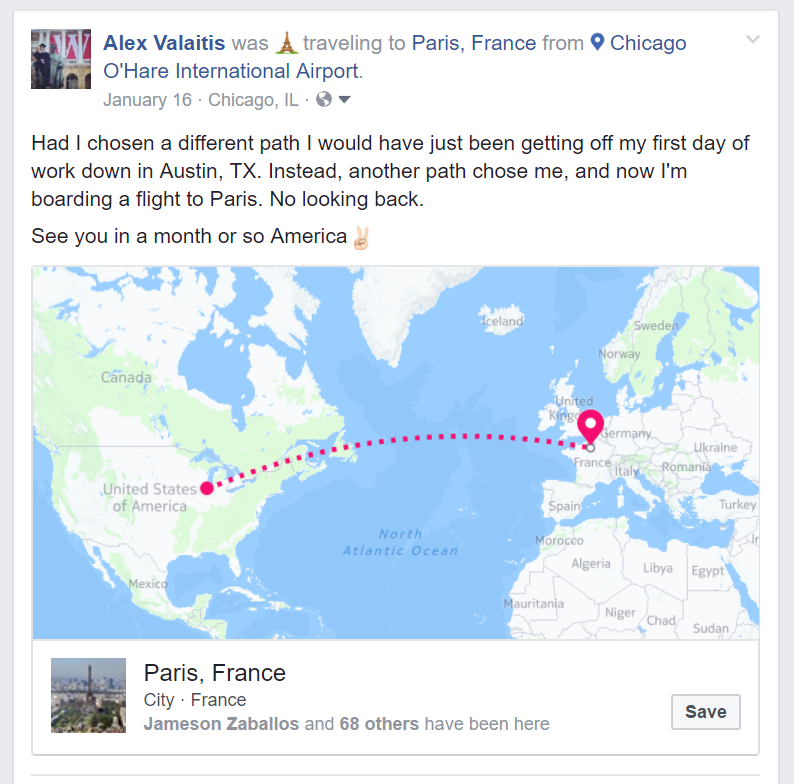Open Paris, France place card title

point(215,672)
